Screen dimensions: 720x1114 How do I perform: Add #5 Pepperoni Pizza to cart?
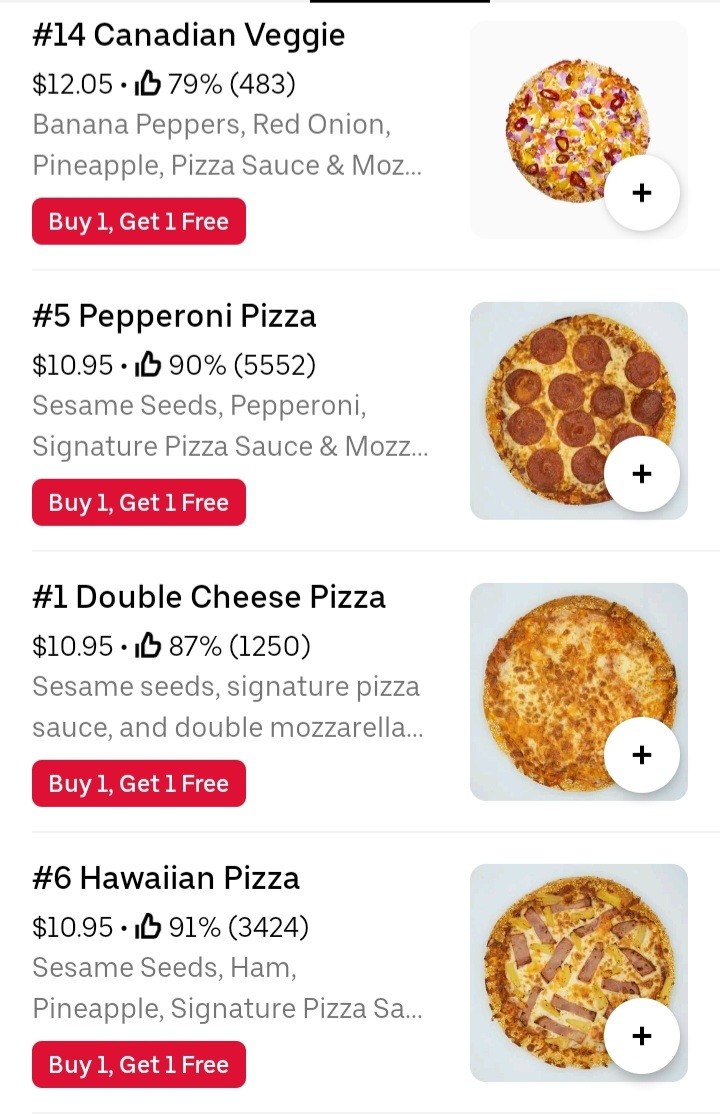pyautogui.click(x=642, y=474)
